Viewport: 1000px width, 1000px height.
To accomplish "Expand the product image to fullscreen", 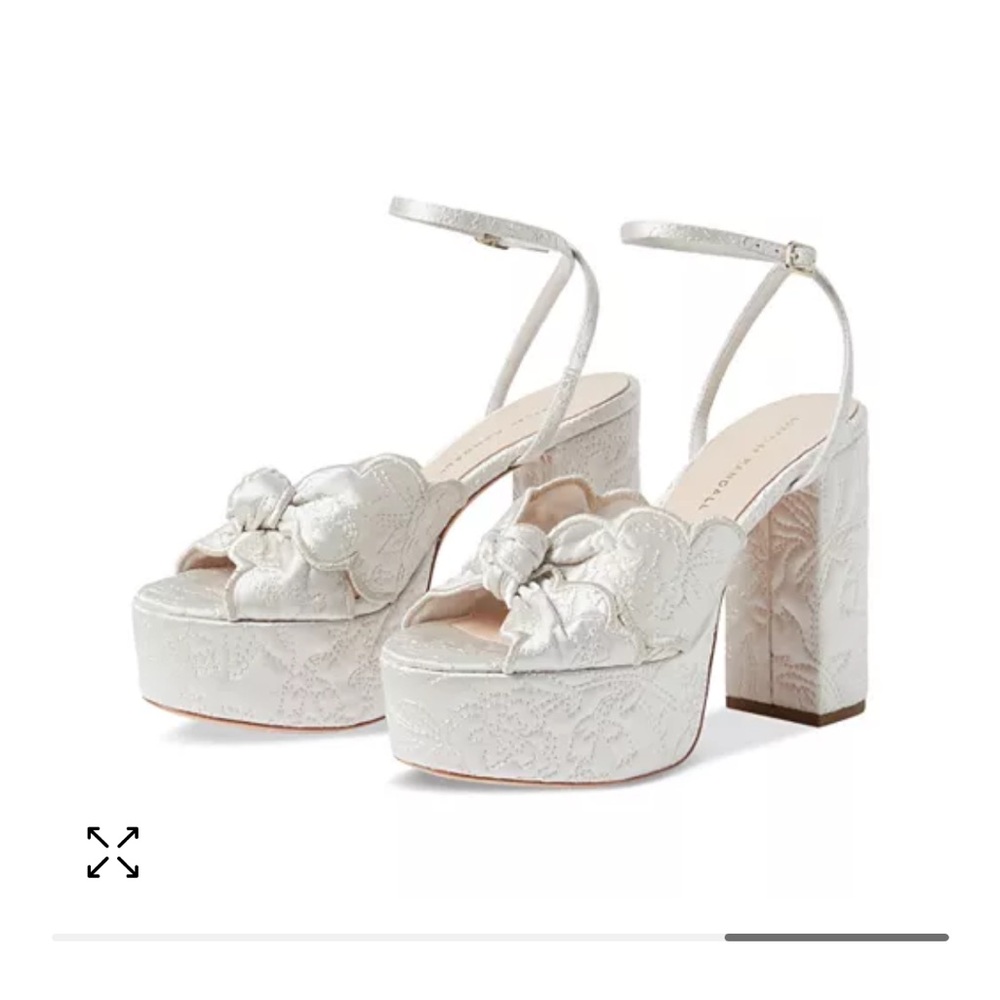I will click(x=112, y=852).
